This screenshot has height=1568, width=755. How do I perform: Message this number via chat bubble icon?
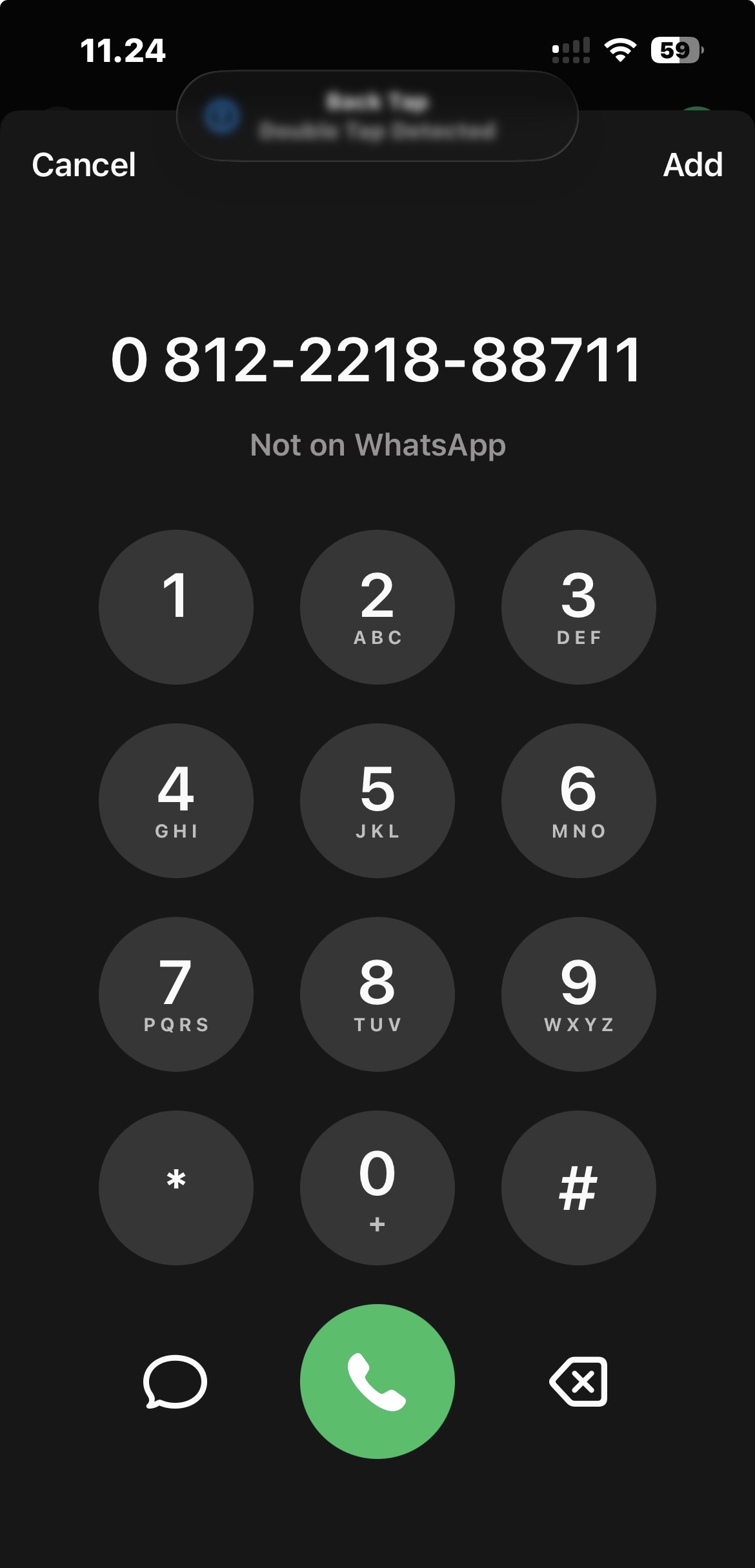point(175,1381)
